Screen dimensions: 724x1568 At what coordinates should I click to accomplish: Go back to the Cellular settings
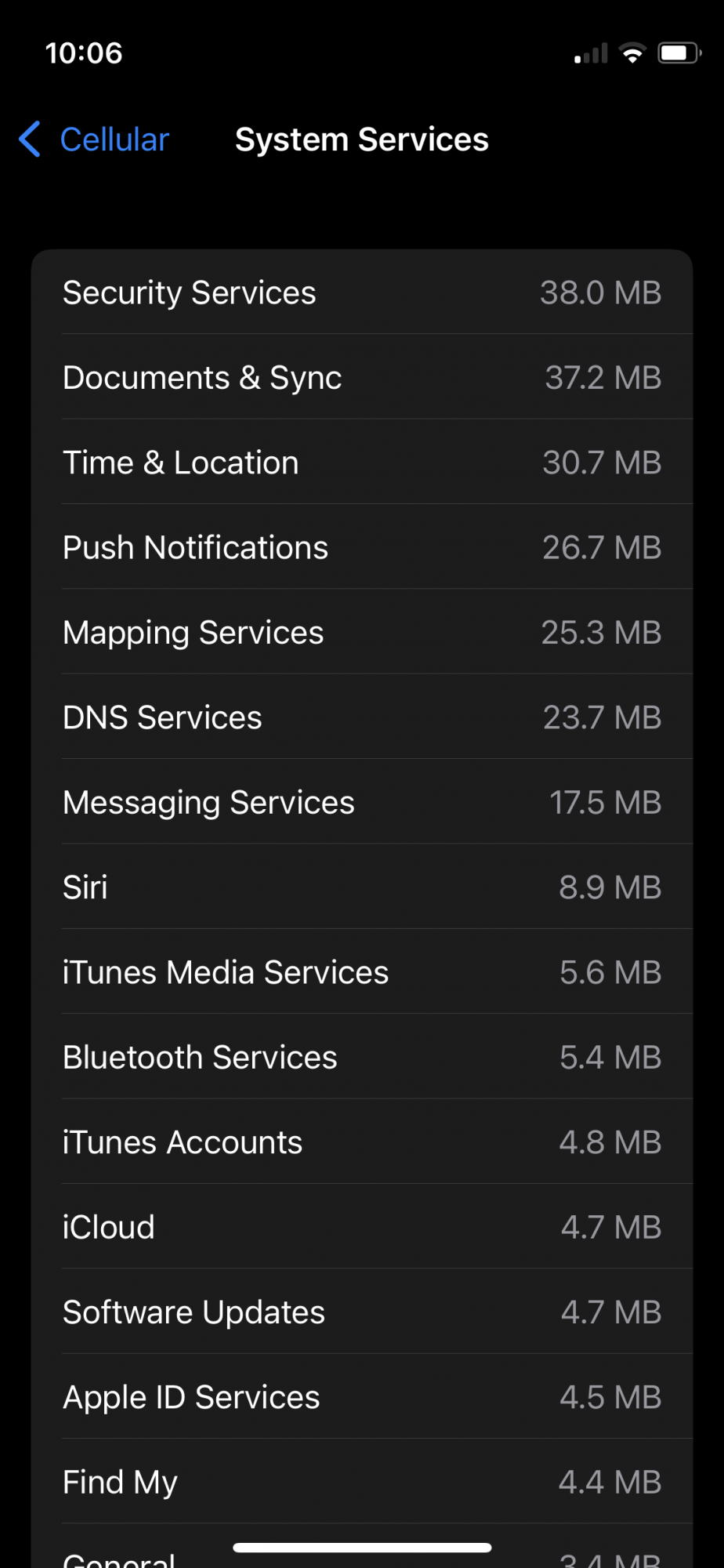point(96,140)
